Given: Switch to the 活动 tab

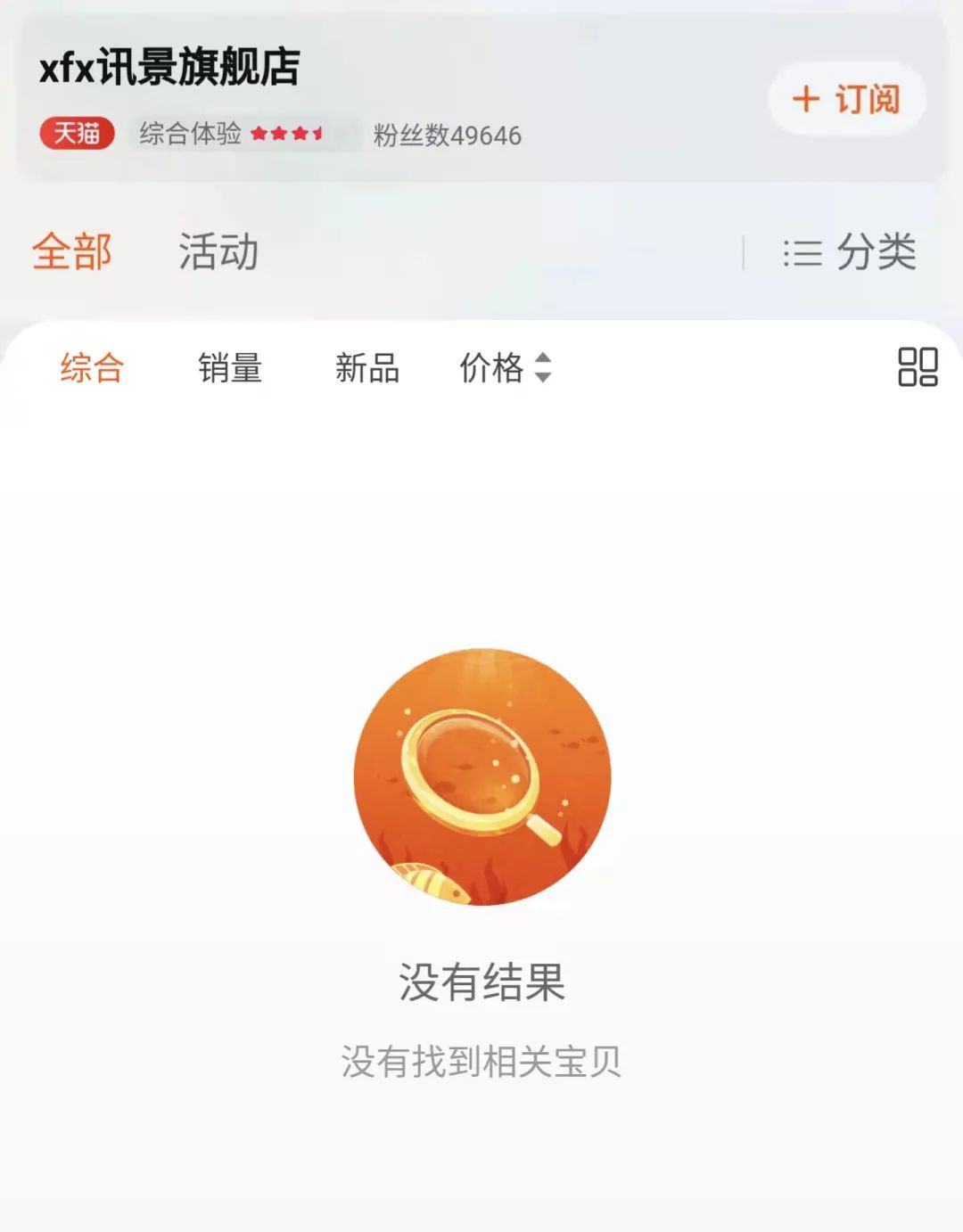Looking at the screenshot, I should coord(218,251).
